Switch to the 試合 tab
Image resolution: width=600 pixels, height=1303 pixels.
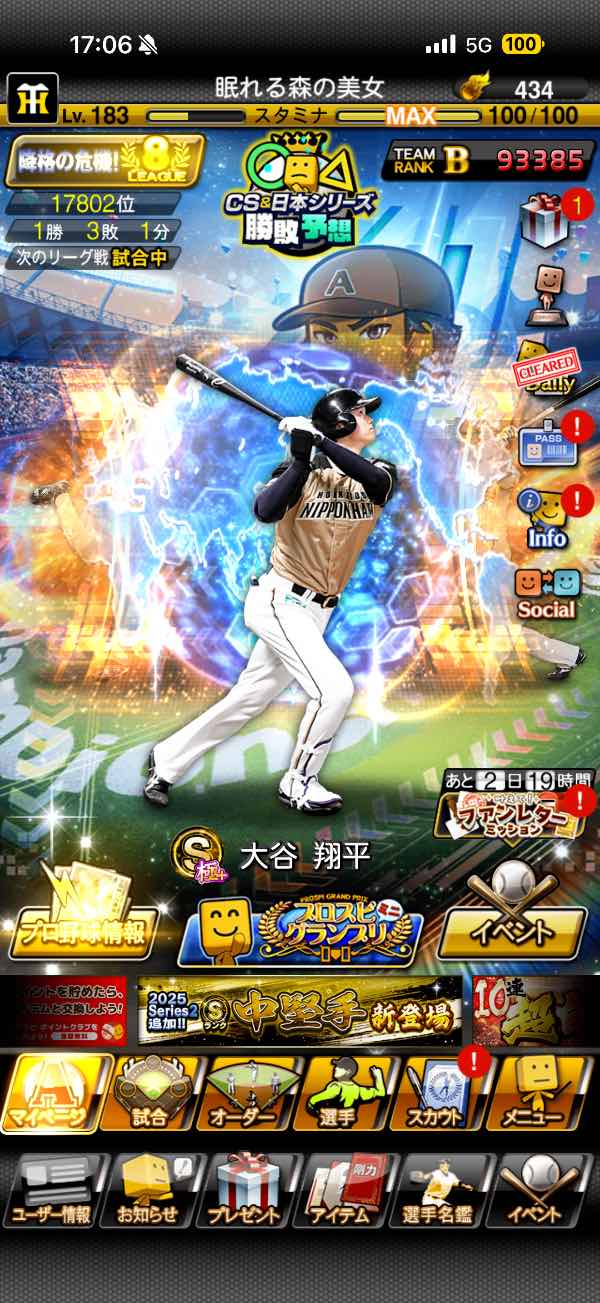coord(150,1092)
